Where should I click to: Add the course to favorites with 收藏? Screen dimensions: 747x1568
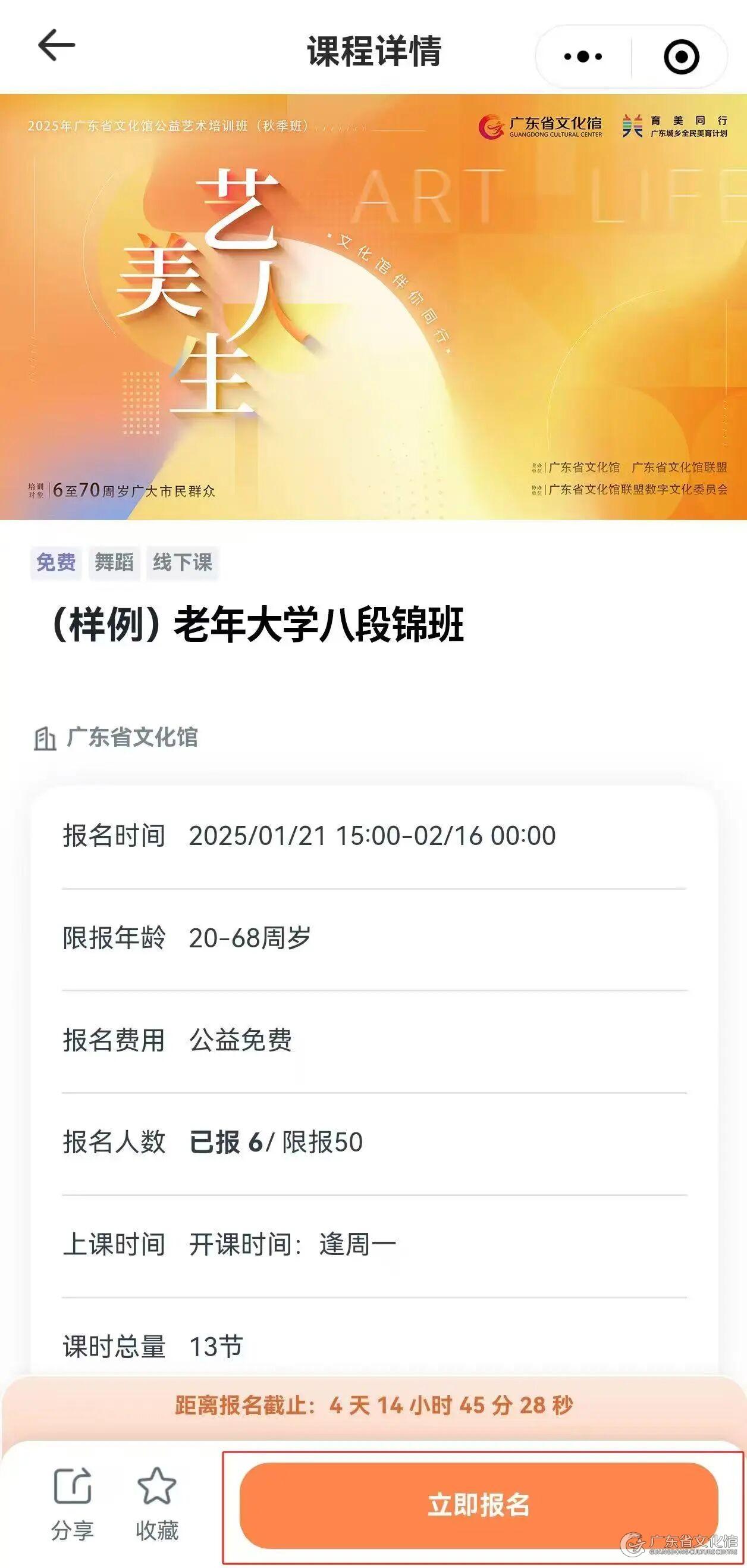[x=157, y=1504]
